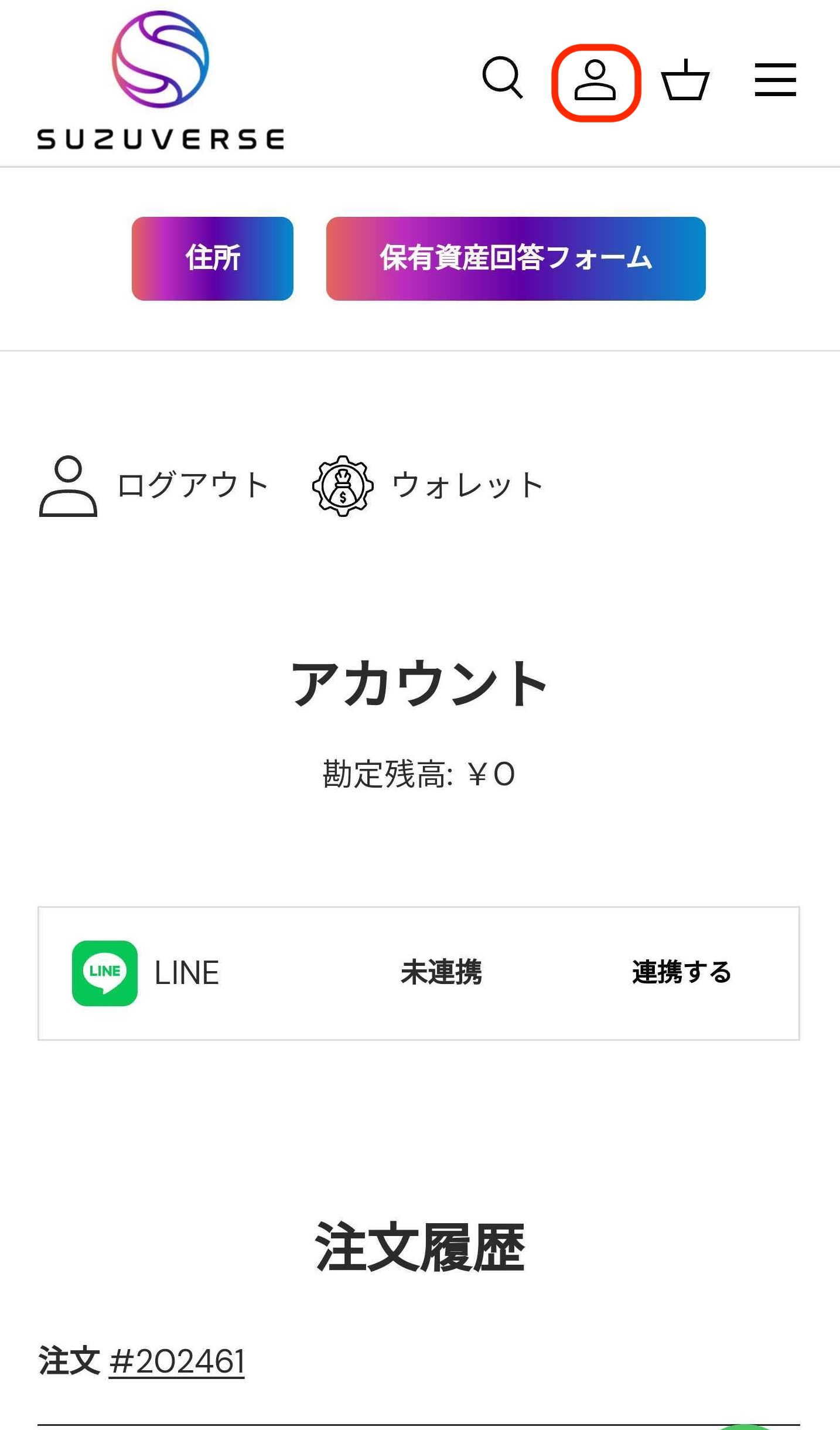Open the shopping basket
Screen dimensions: 840x1430
pos(685,80)
